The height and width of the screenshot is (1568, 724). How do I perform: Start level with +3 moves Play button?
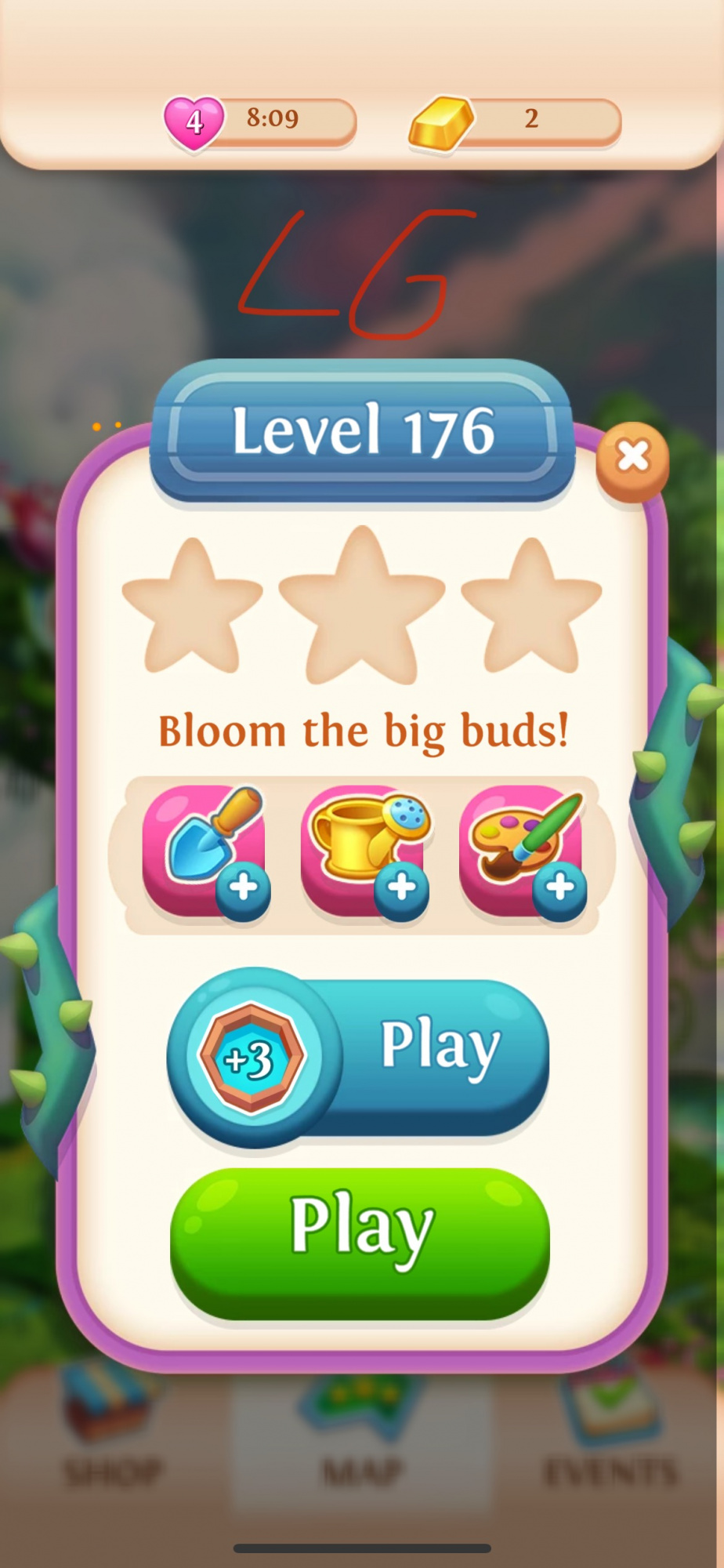(x=359, y=1058)
